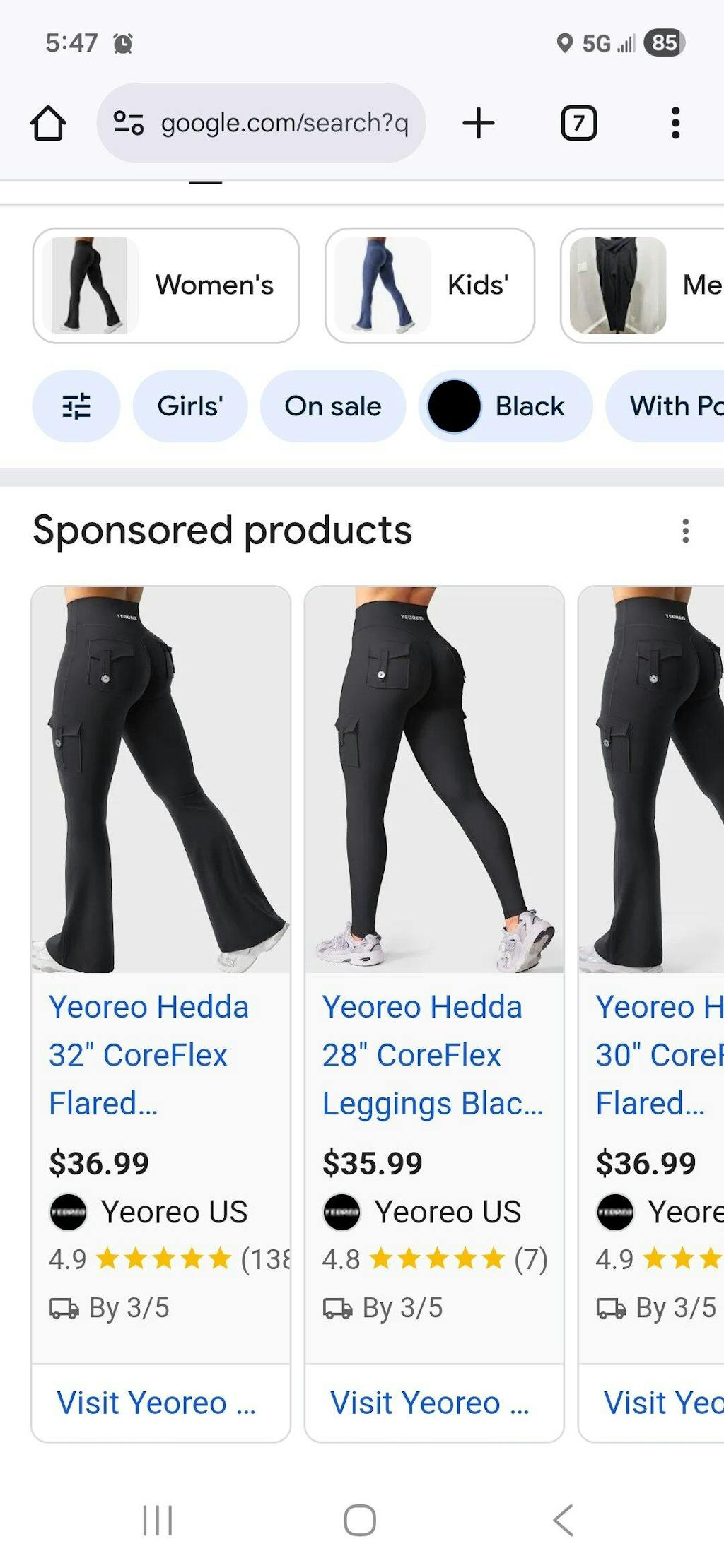Select the Women's category card
The image size is (724, 1568).
point(166,285)
